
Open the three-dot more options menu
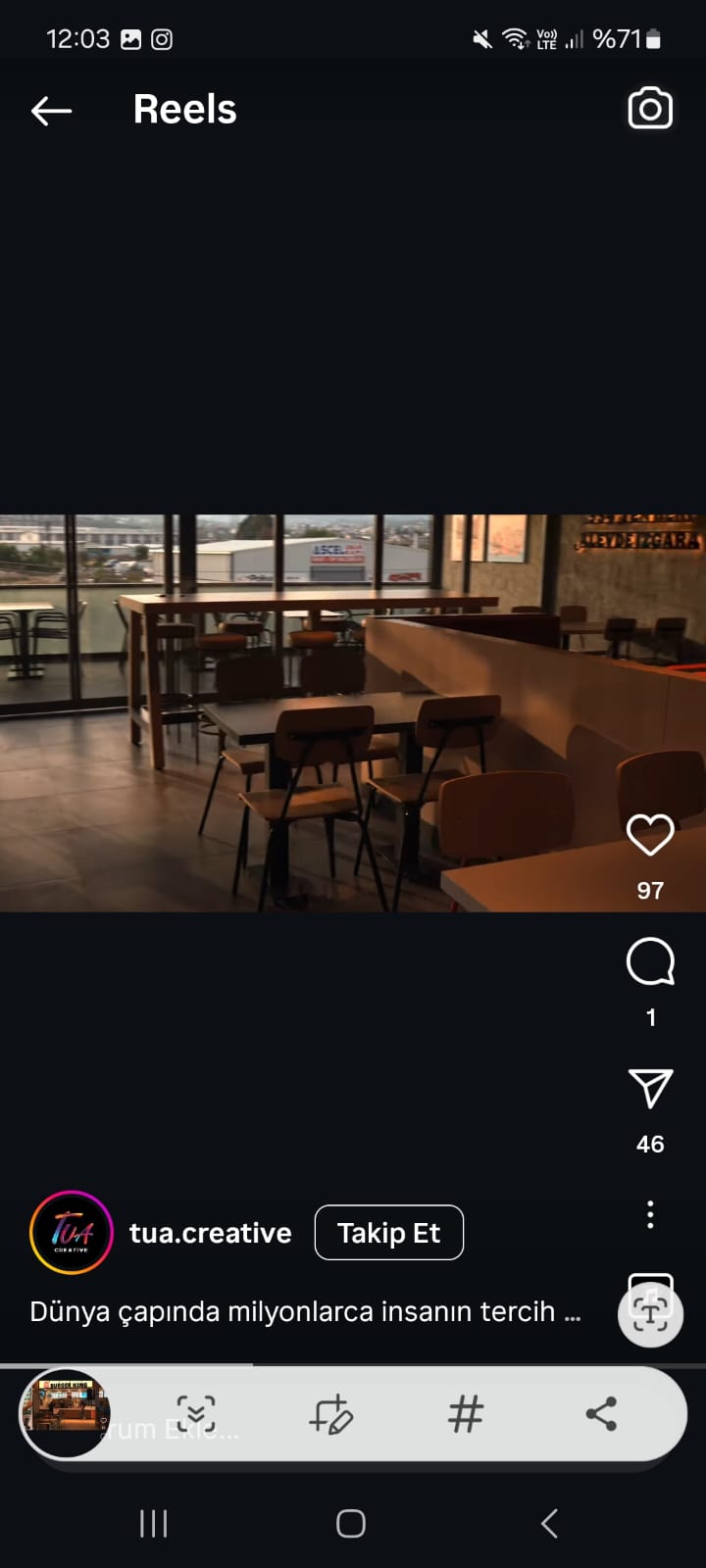650,1214
